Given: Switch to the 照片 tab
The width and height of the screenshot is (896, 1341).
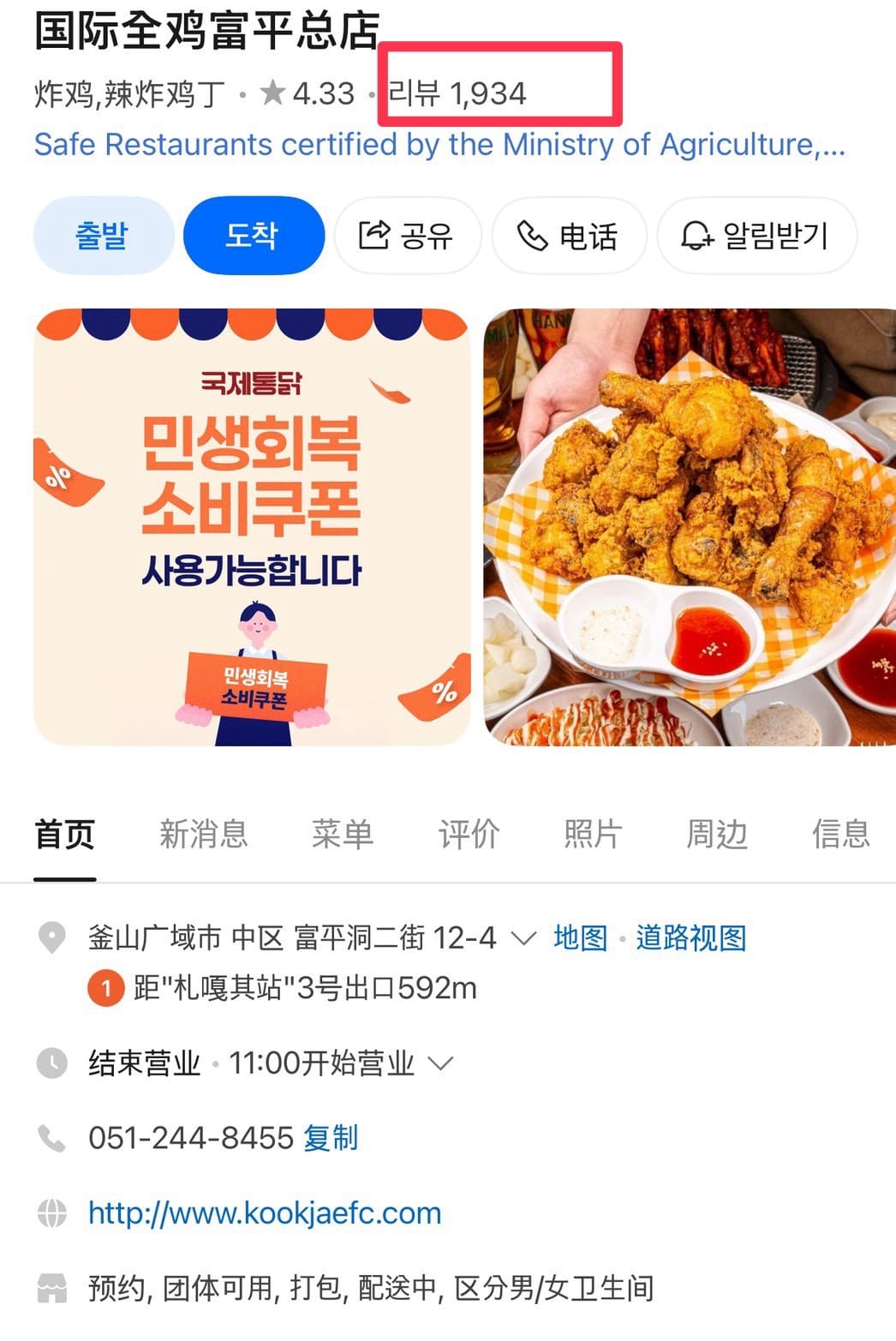Looking at the screenshot, I should [x=592, y=834].
